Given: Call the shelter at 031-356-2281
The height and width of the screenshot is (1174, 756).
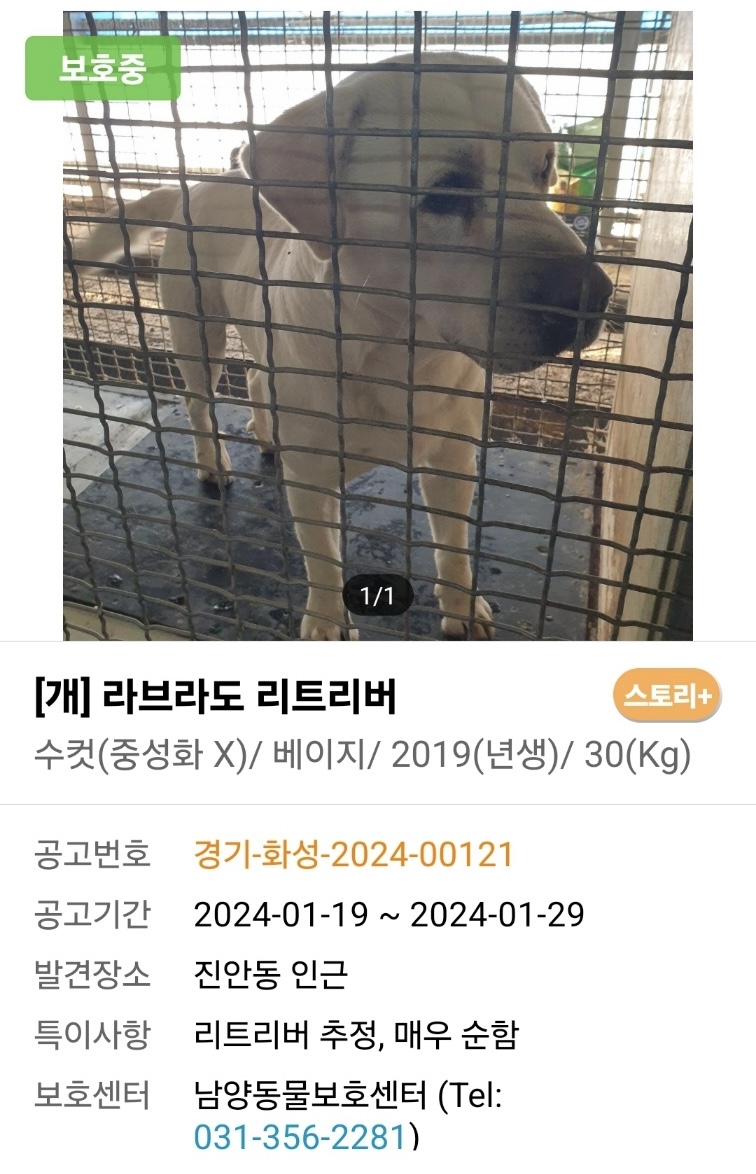Looking at the screenshot, I should (300, 1138).
